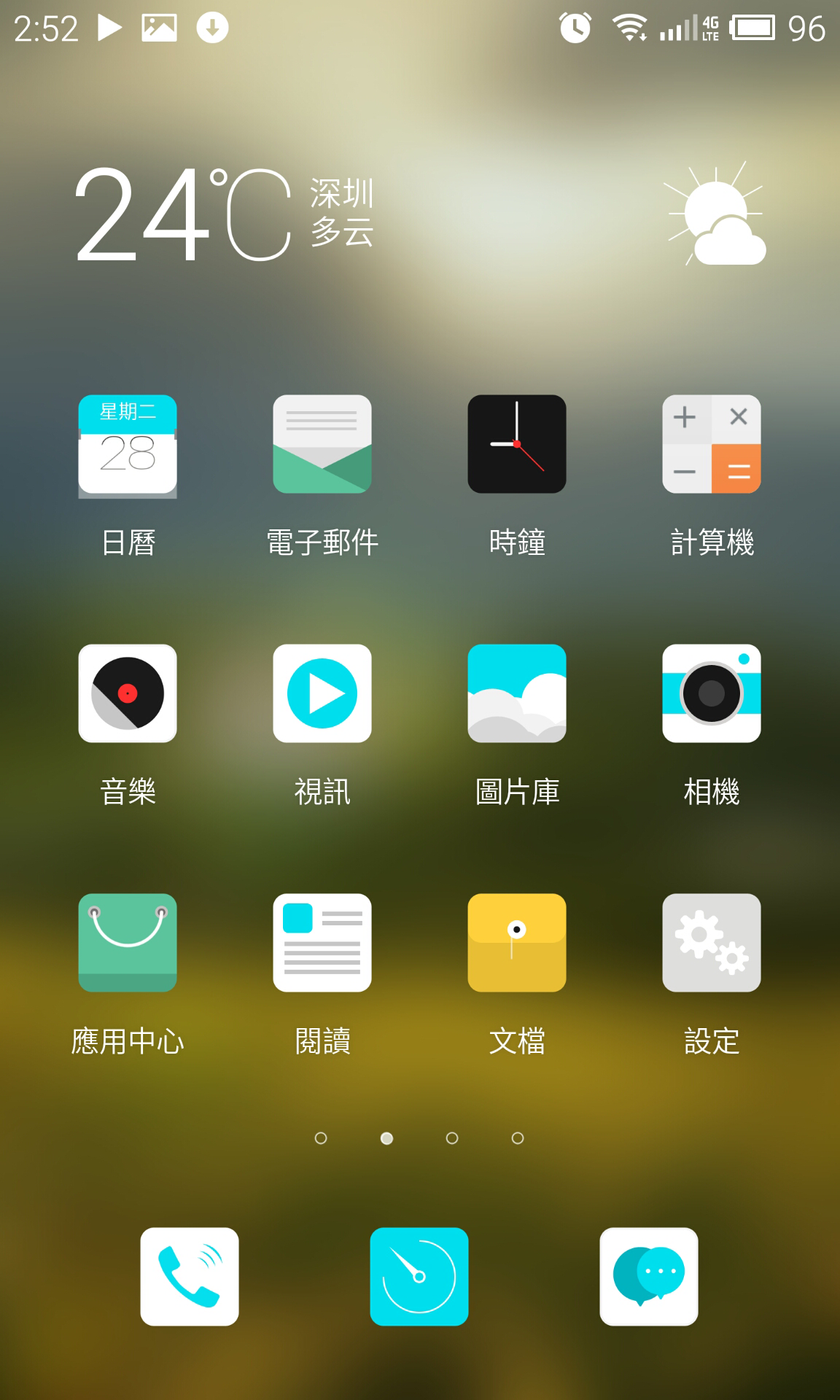Open the 視訊 video app
840x1400 pixels.
point(322,693)
